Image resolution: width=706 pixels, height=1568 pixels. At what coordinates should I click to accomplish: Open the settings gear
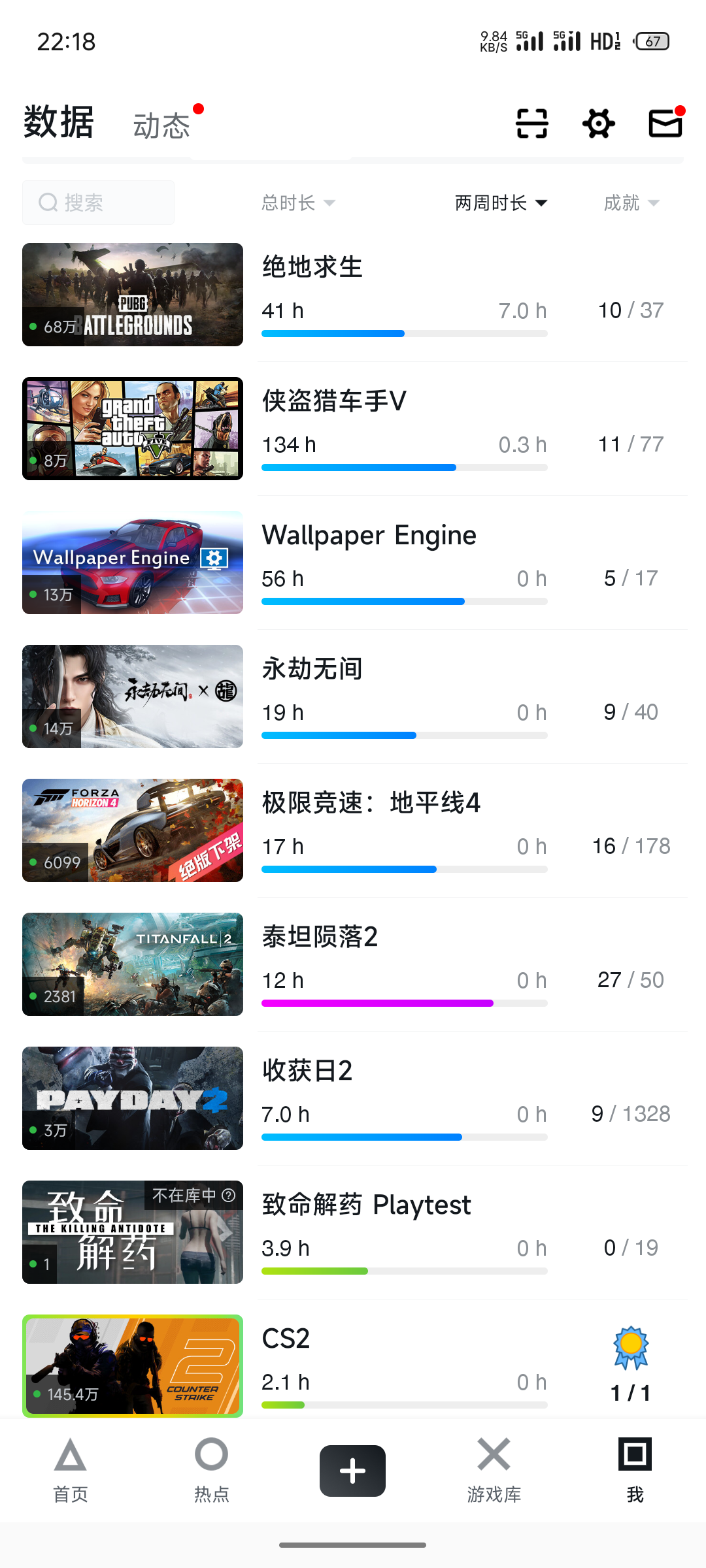(x=598, y=123)
